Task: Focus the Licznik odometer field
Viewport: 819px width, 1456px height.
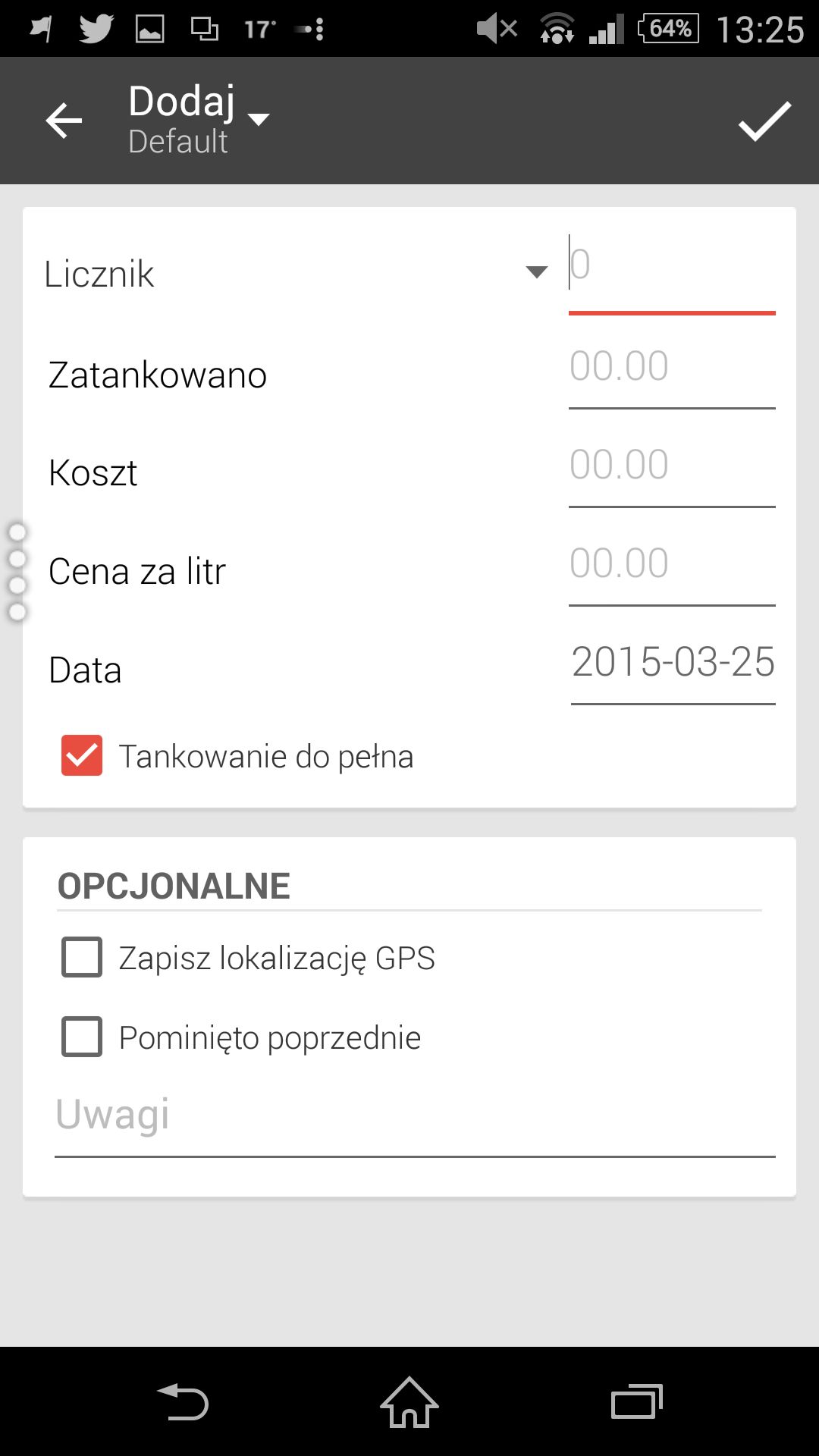Action: coord(672,271)
